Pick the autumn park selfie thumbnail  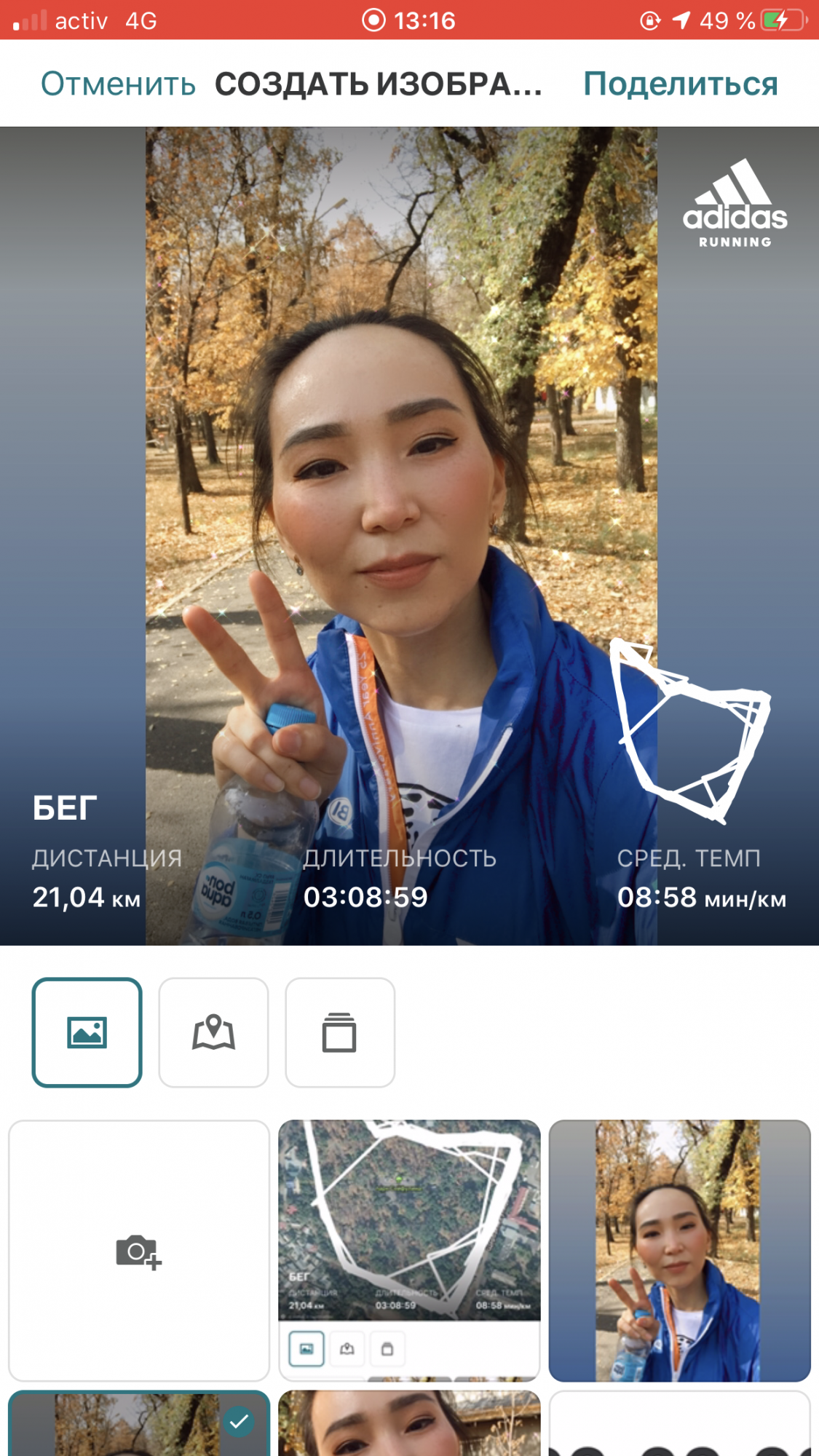click(x=679, y=1251)
